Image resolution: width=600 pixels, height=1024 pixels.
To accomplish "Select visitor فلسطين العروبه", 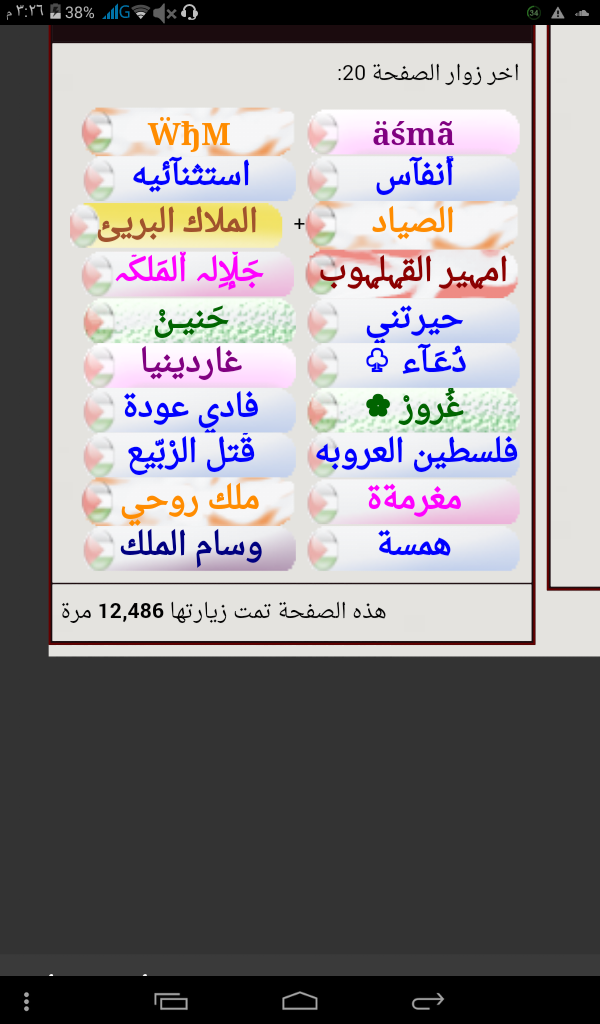I will tap(413, 455).
